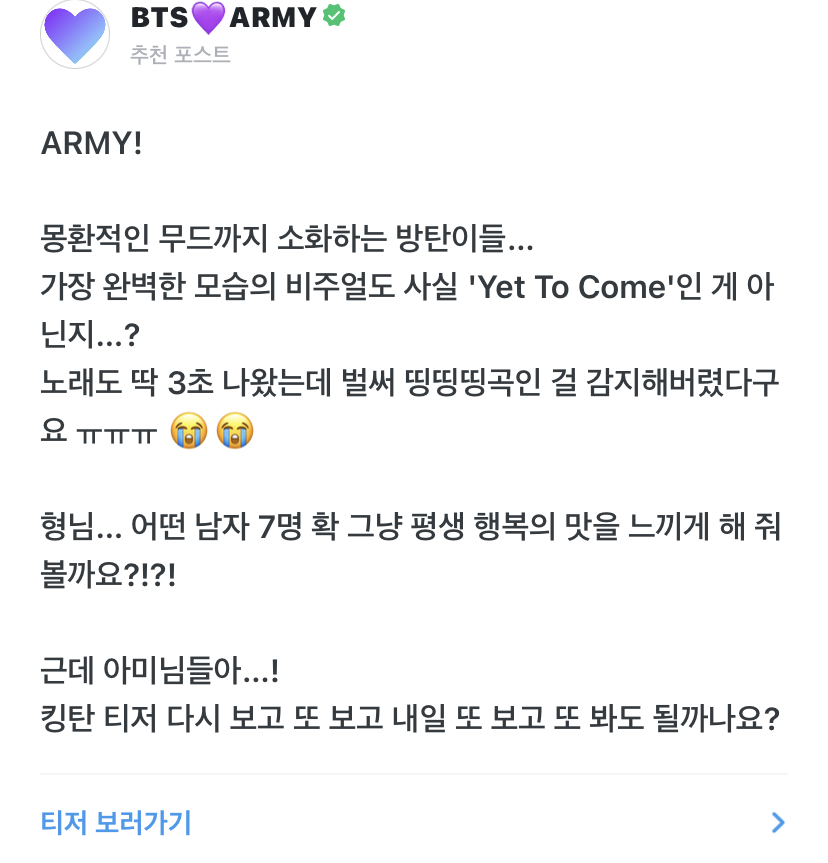Open the 티저 보러가기 teaser link
The width and height of the screenshot is (828, 863).
pos(113,823)
